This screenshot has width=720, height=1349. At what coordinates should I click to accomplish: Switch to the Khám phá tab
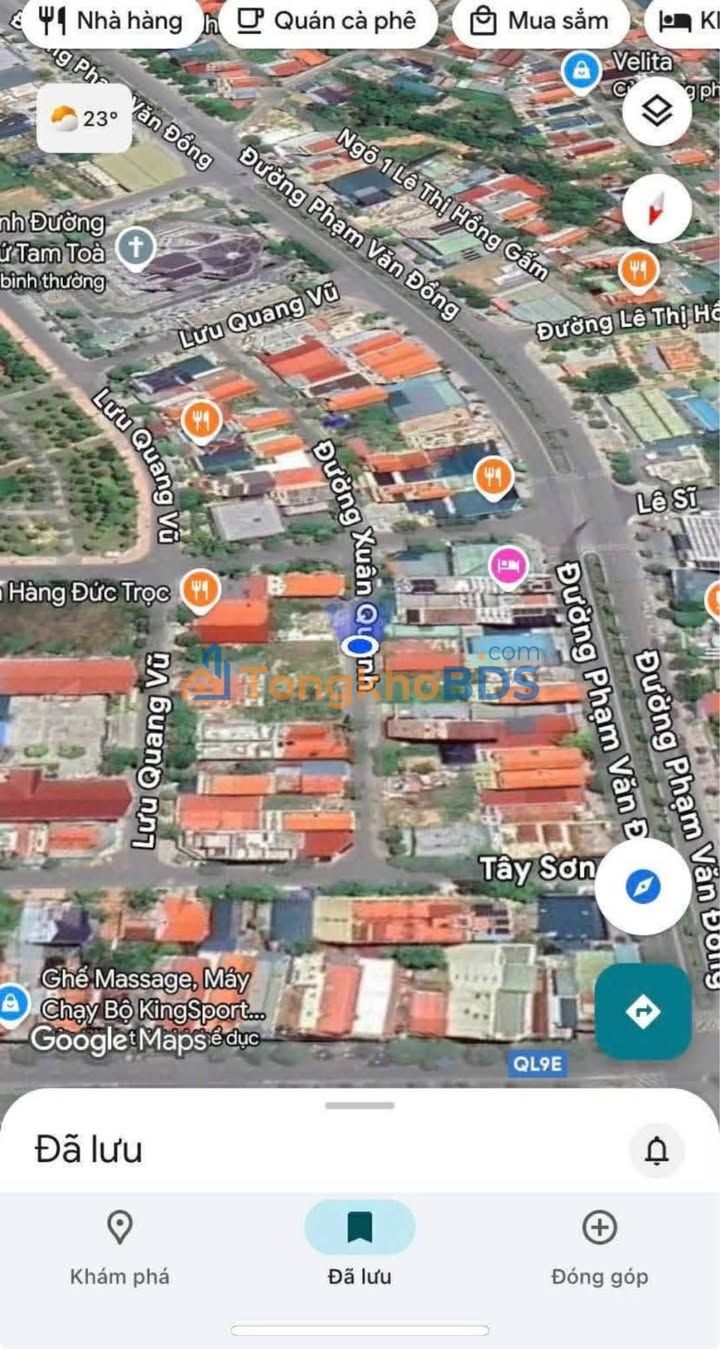(x=120, y=1246)
